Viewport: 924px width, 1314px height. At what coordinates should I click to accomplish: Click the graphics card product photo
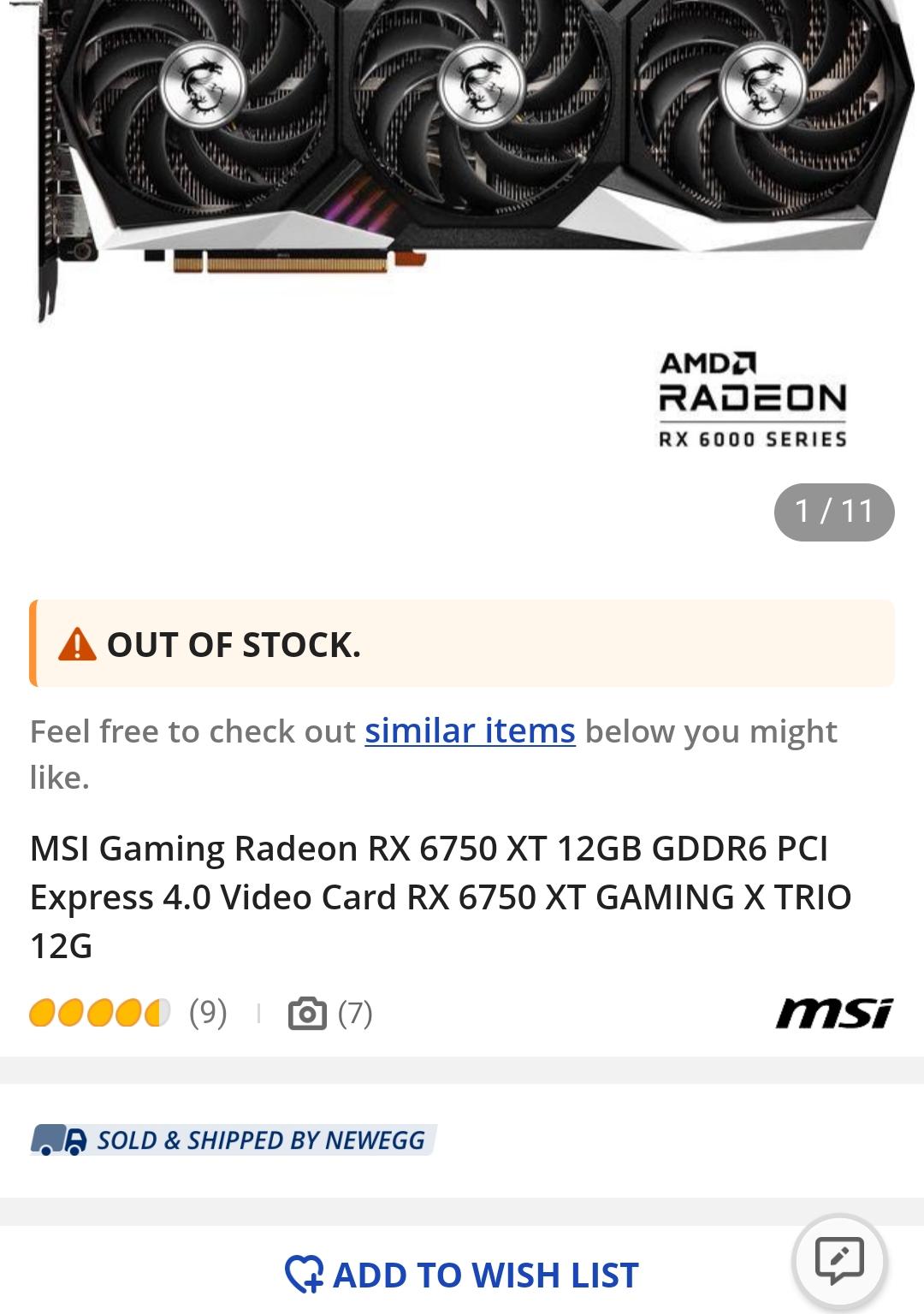pyautogui.click(x=462, y=154)
